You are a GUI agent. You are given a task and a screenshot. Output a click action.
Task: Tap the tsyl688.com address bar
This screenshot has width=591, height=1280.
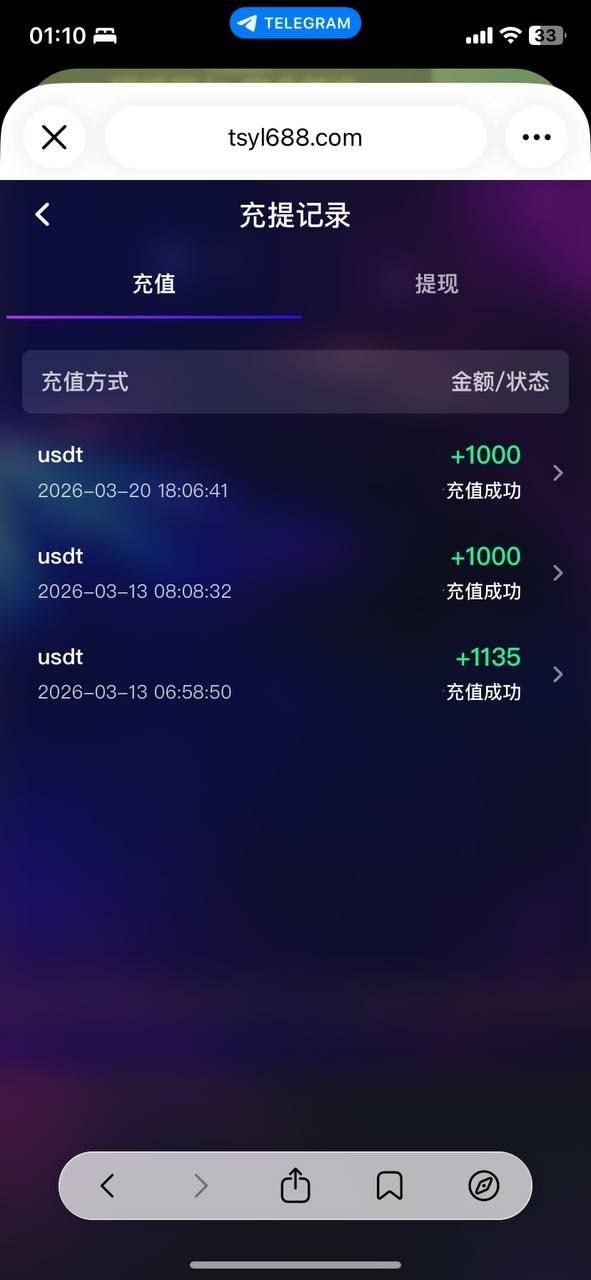point(295,137)
